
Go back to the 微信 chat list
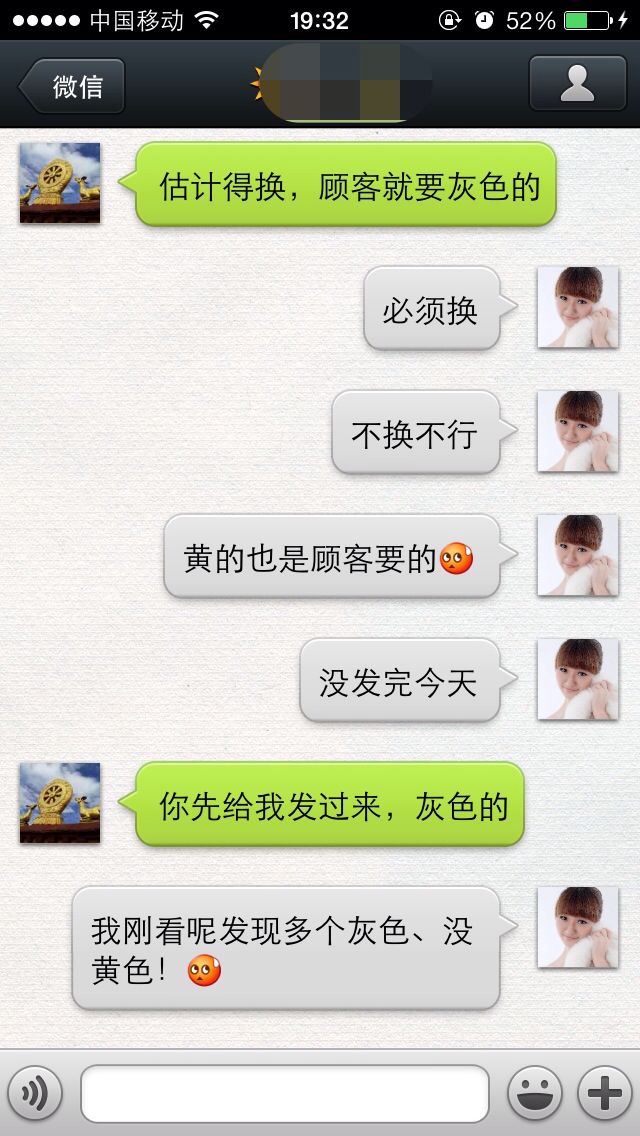click(72, 86)
